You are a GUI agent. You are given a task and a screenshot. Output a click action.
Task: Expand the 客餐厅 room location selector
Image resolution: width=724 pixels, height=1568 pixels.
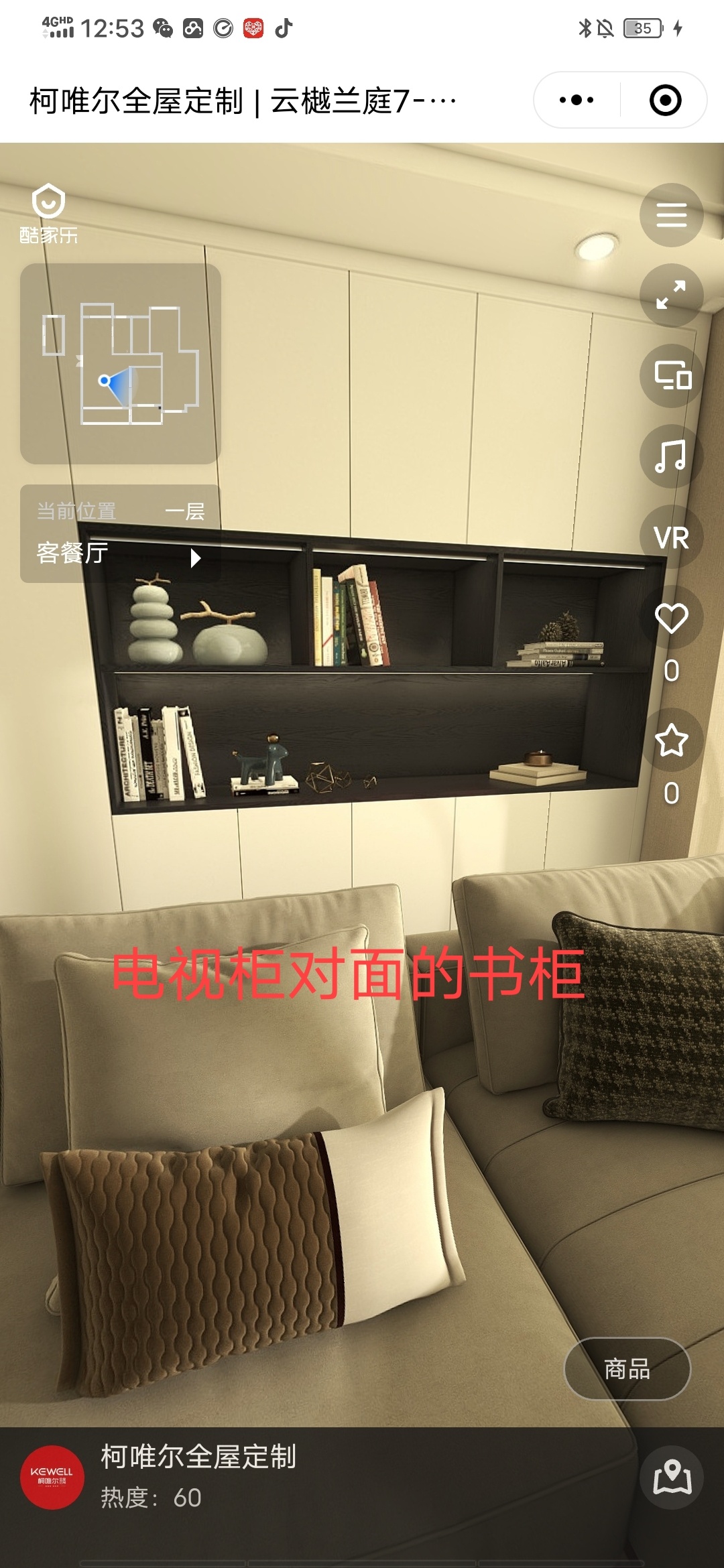[121, 555]
